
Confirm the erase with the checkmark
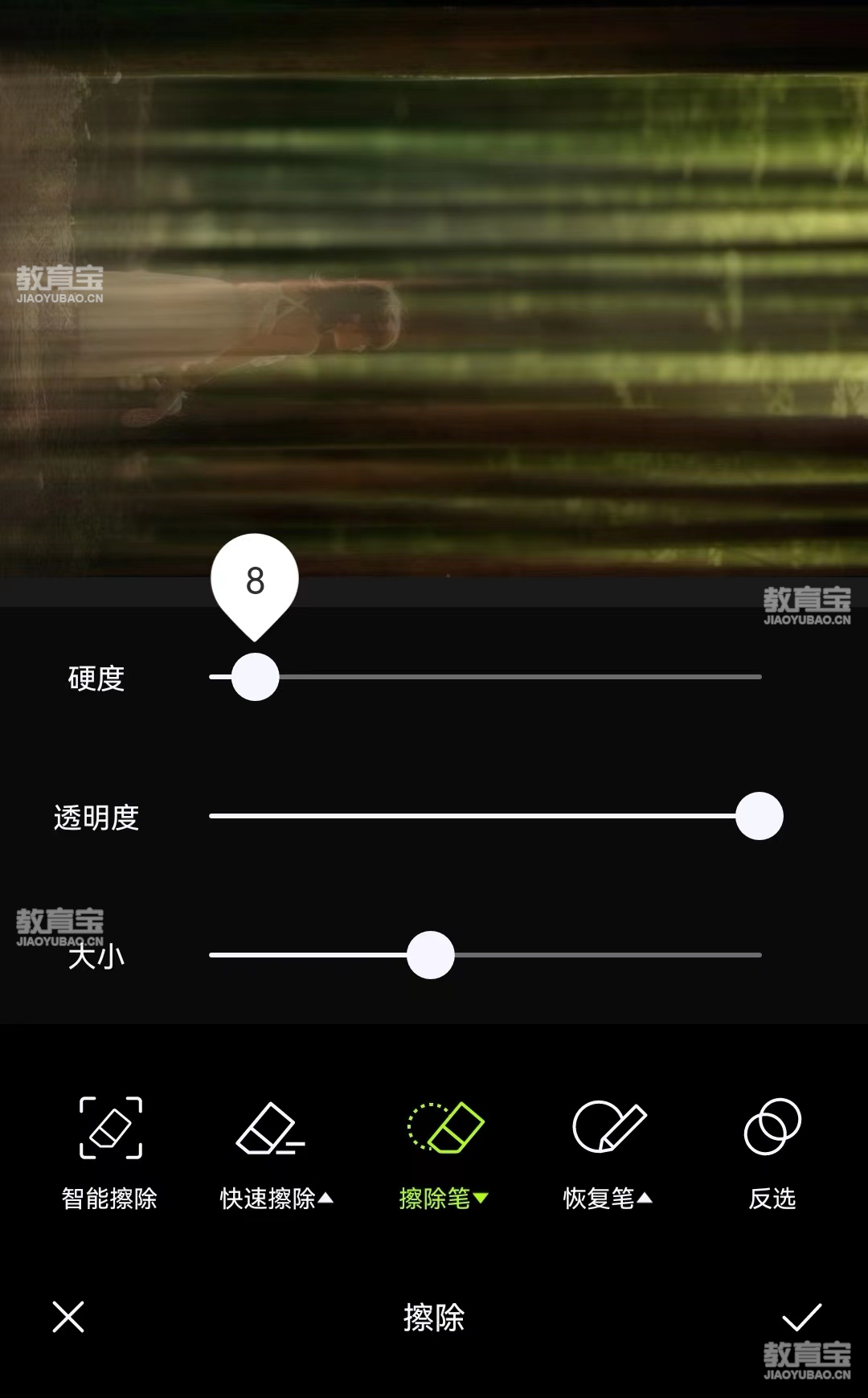[x=801, y=1317]
